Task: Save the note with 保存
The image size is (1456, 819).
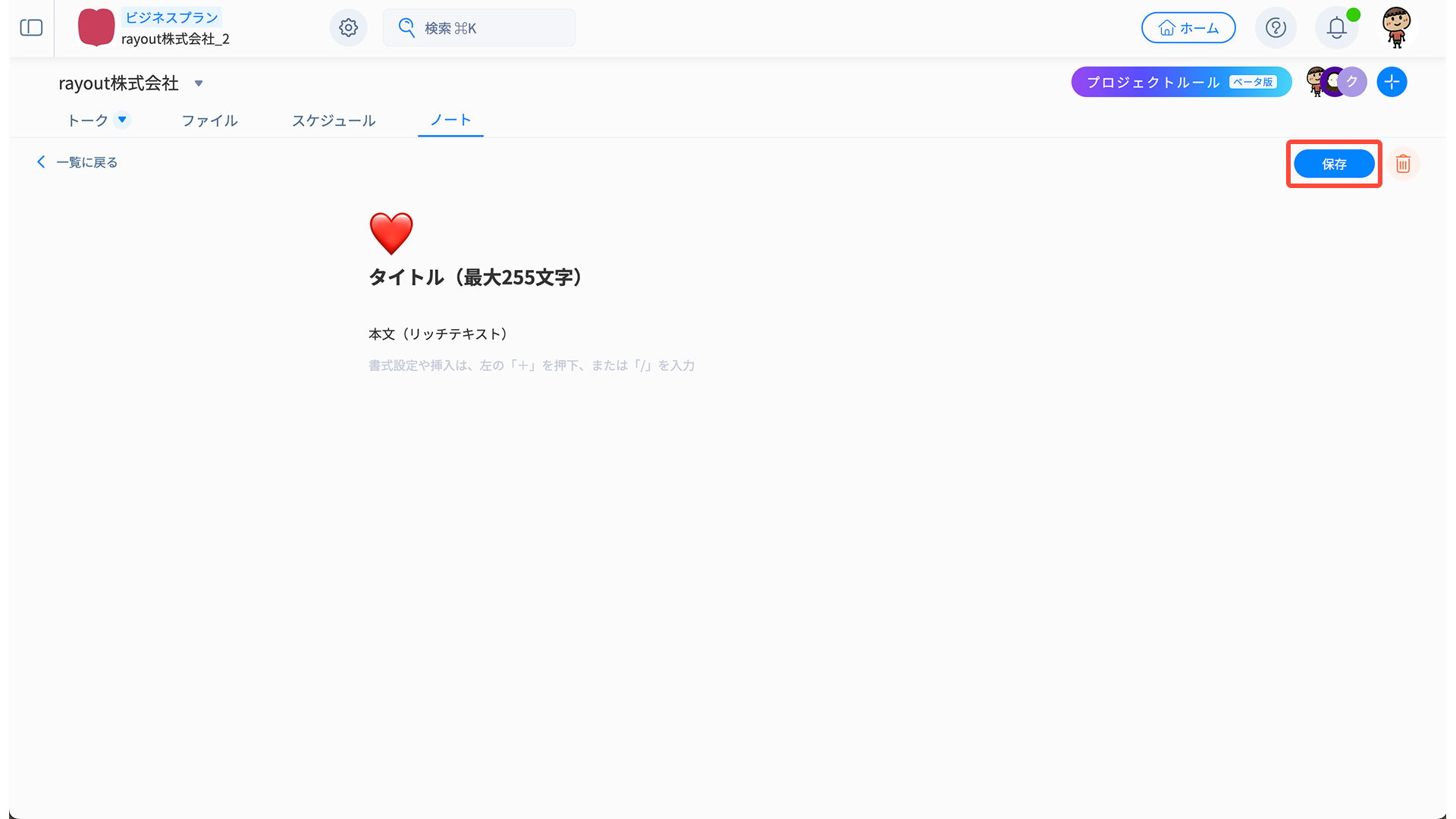Action: tap(1333, 164)
